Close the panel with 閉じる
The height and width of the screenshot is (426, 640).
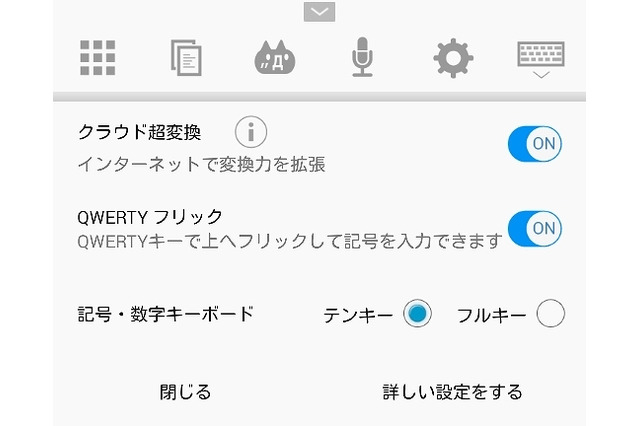coord(185,392)
